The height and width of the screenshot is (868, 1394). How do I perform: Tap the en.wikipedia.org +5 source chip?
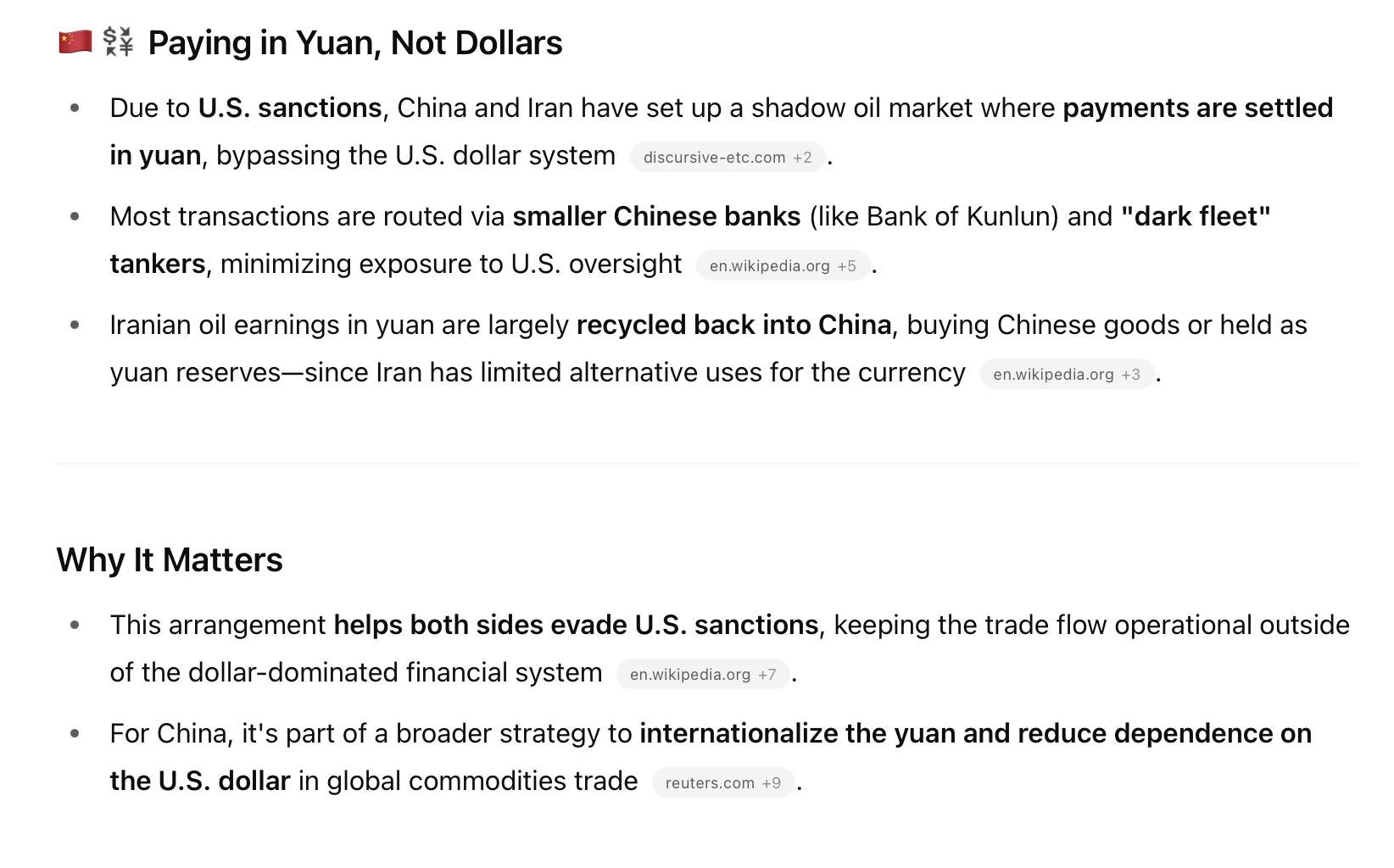click(782, 266)
